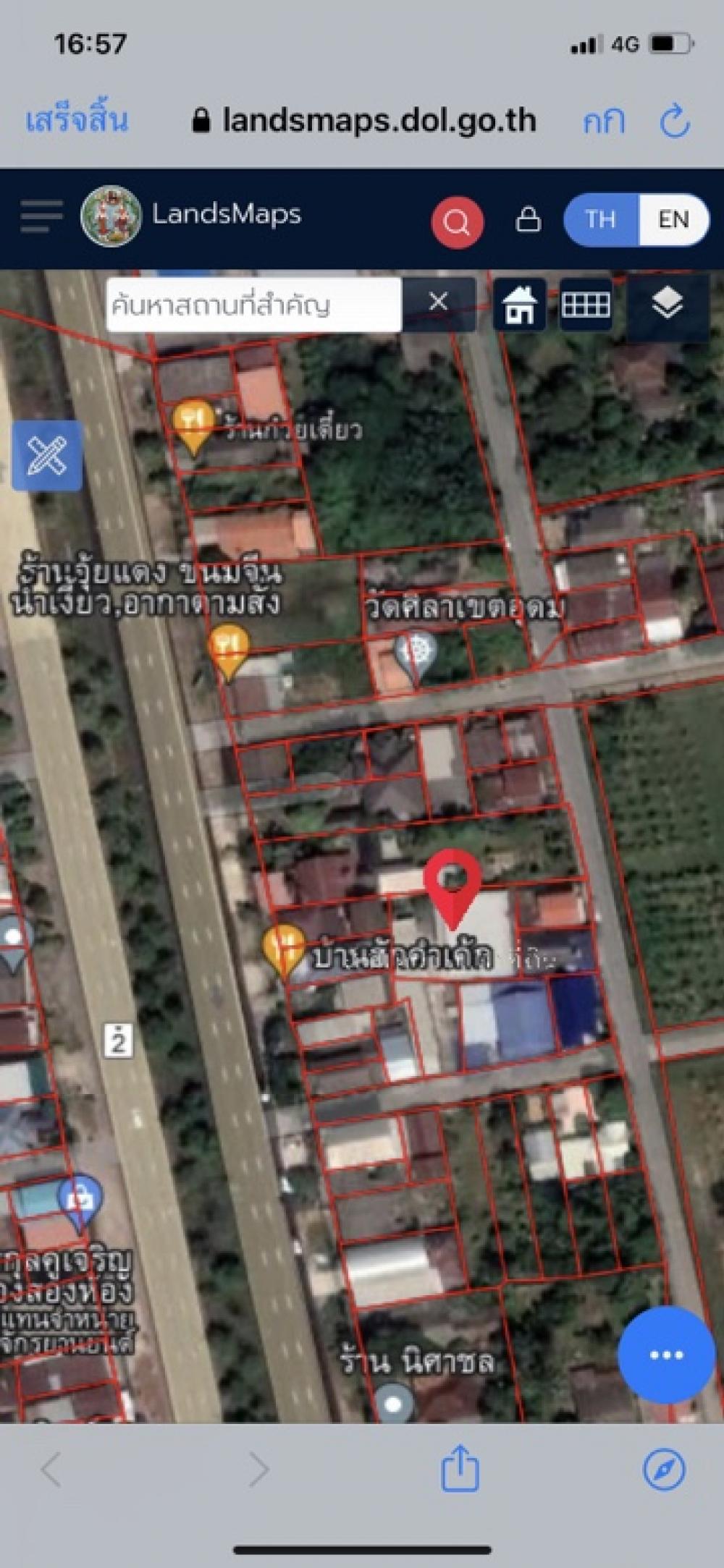Open the map layers selector
The height and width of the screenshot is (1568, 724).
(x=667, y=303)
